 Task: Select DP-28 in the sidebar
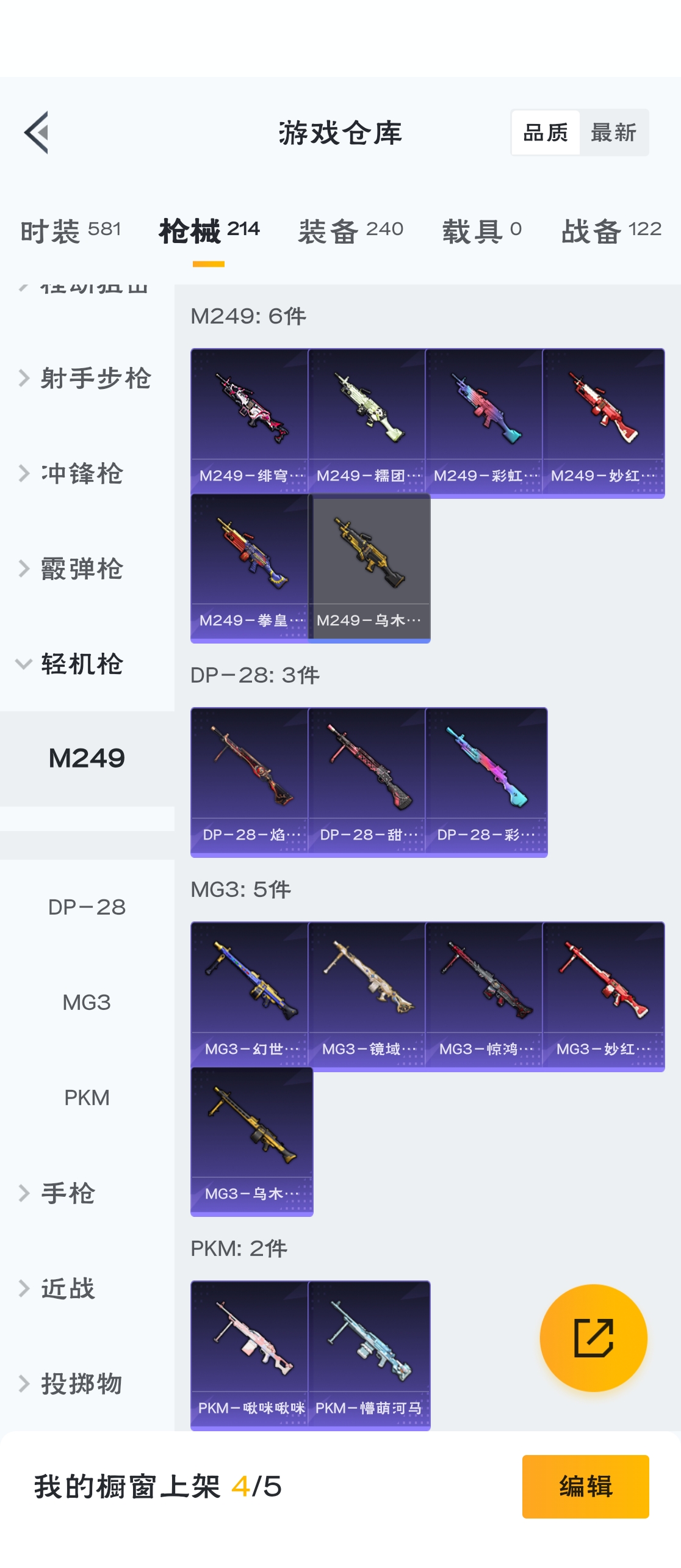pos(87,907)
